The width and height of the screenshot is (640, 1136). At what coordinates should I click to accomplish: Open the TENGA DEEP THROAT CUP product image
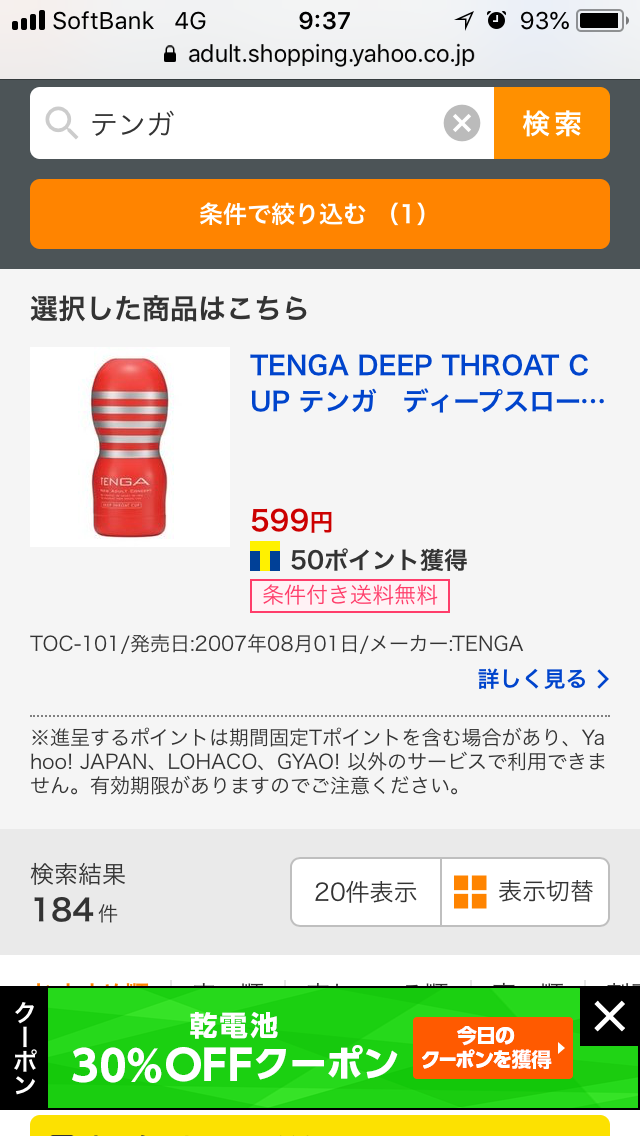click(x=130, y=447)
